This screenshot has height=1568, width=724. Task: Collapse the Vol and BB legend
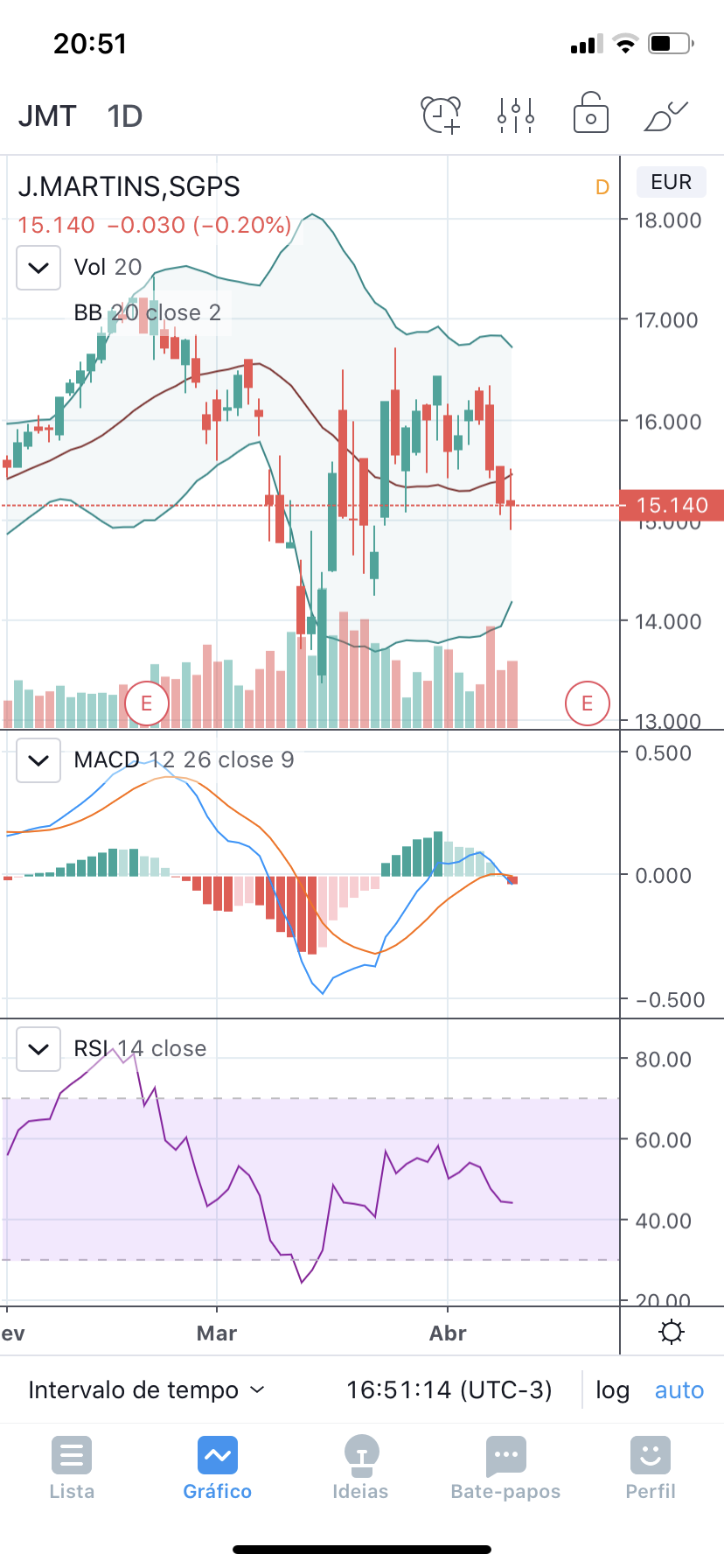[38, 267]
